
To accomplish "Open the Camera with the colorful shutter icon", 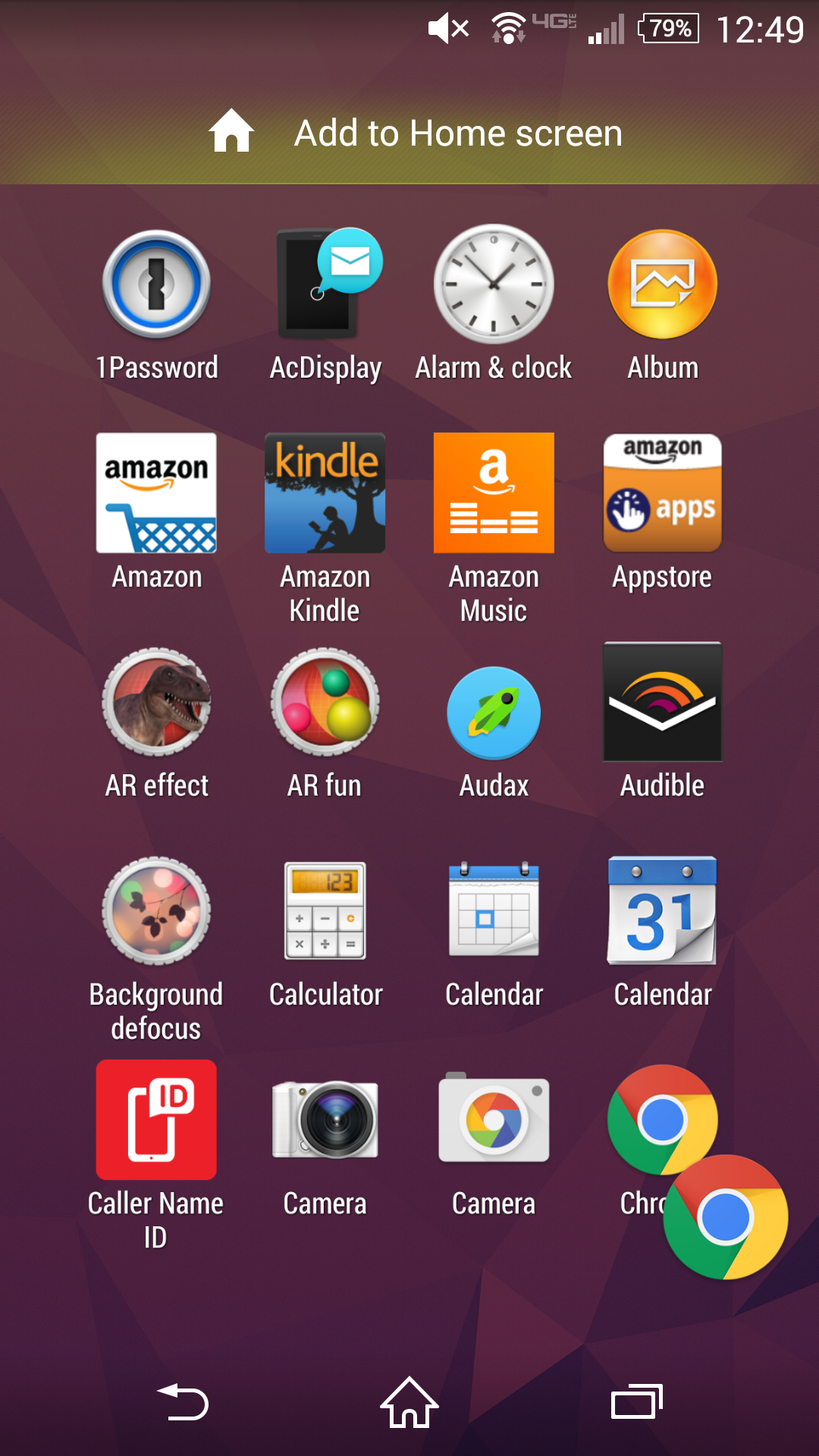I will coord(494,1120).
